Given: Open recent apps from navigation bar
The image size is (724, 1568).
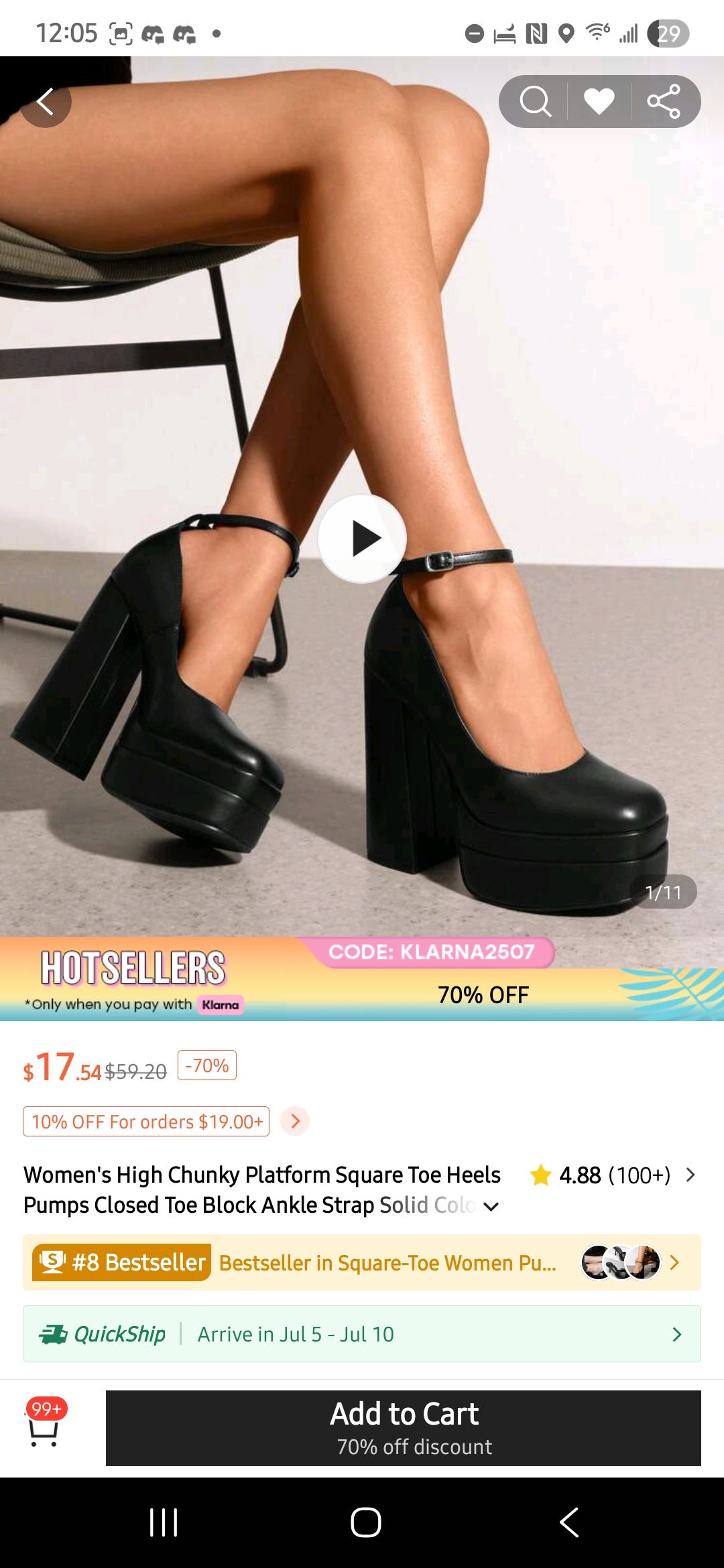Looking at the screenshot, I should 164,1522.
